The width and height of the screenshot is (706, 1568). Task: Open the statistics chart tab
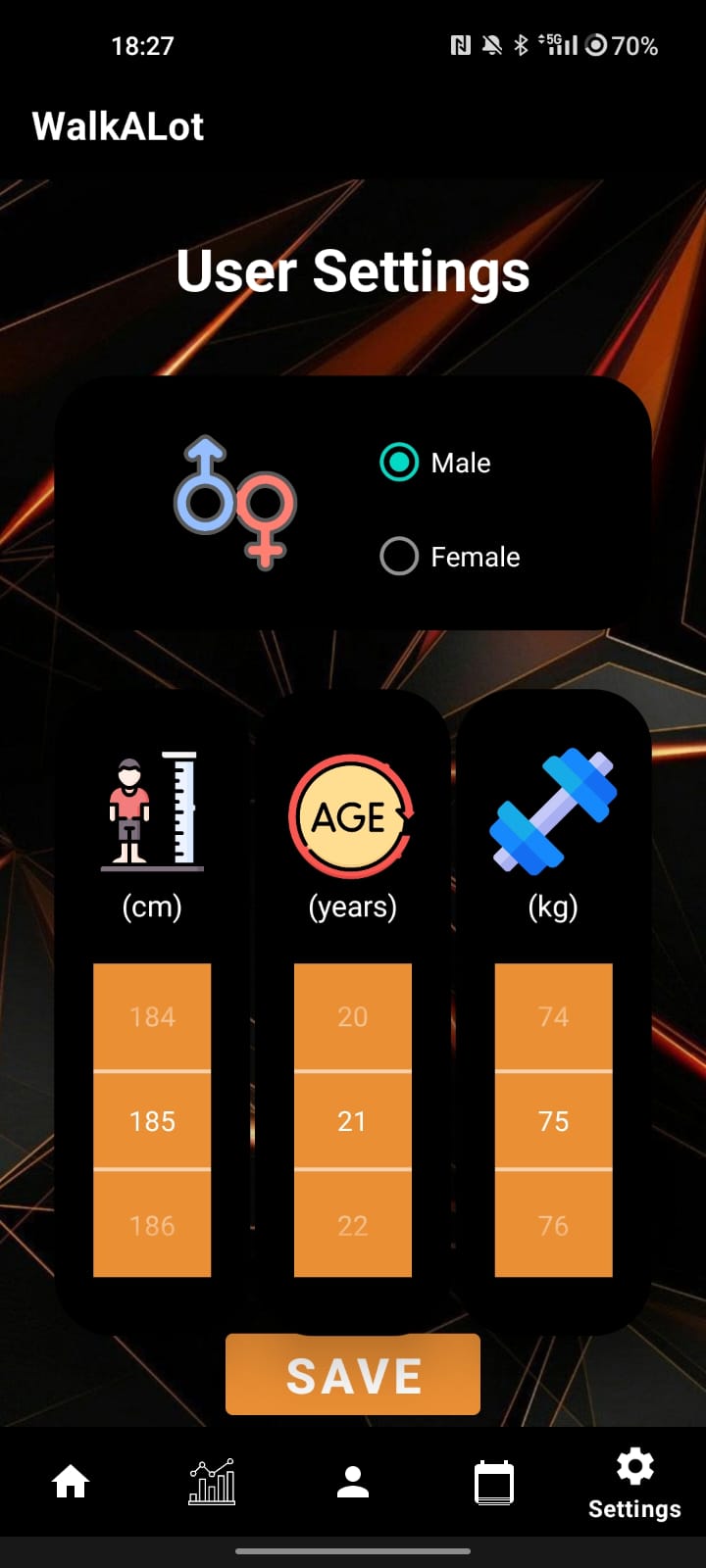212,1482
